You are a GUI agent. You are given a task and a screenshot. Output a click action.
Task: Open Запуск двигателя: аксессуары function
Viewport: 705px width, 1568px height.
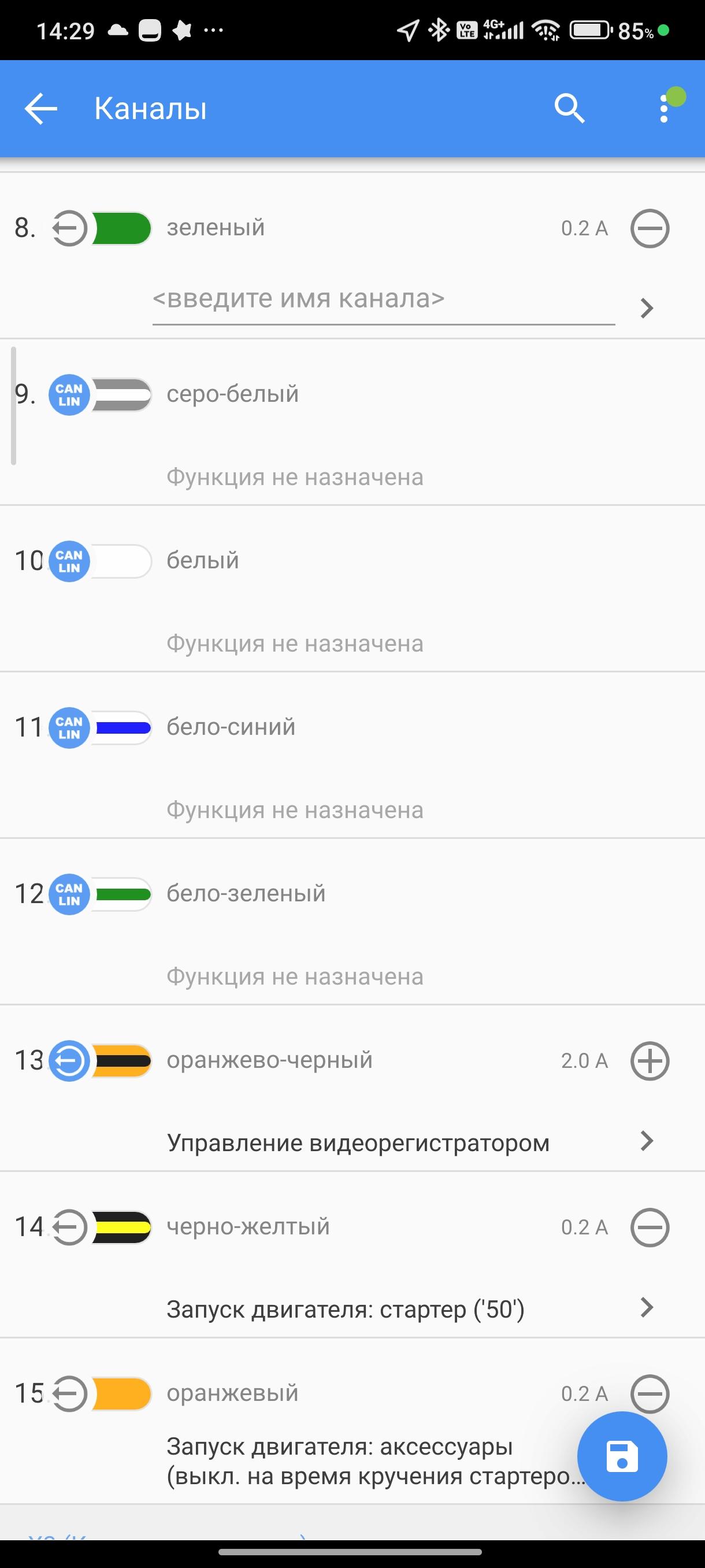tap(365, 1461)
